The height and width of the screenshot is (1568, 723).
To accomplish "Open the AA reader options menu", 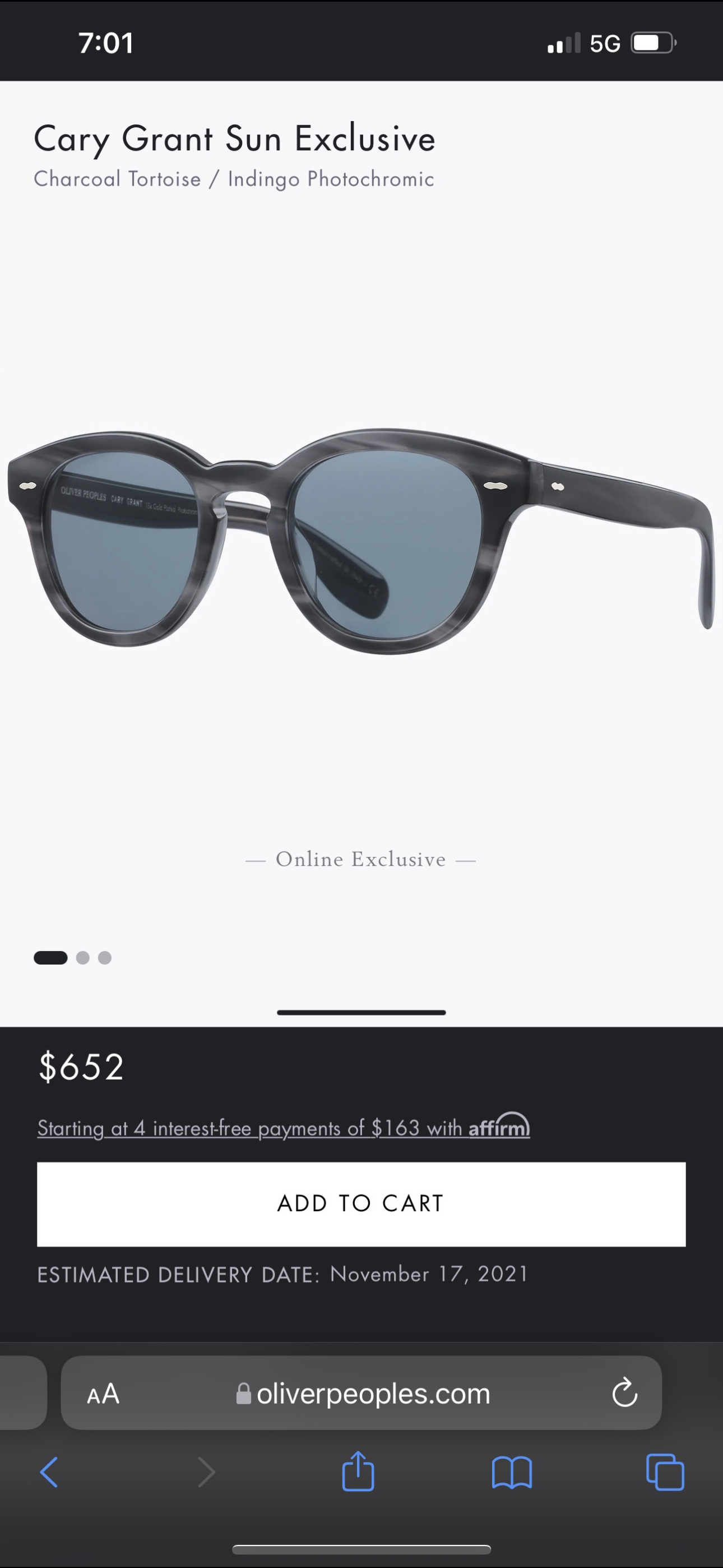I will click(103, 1393).
